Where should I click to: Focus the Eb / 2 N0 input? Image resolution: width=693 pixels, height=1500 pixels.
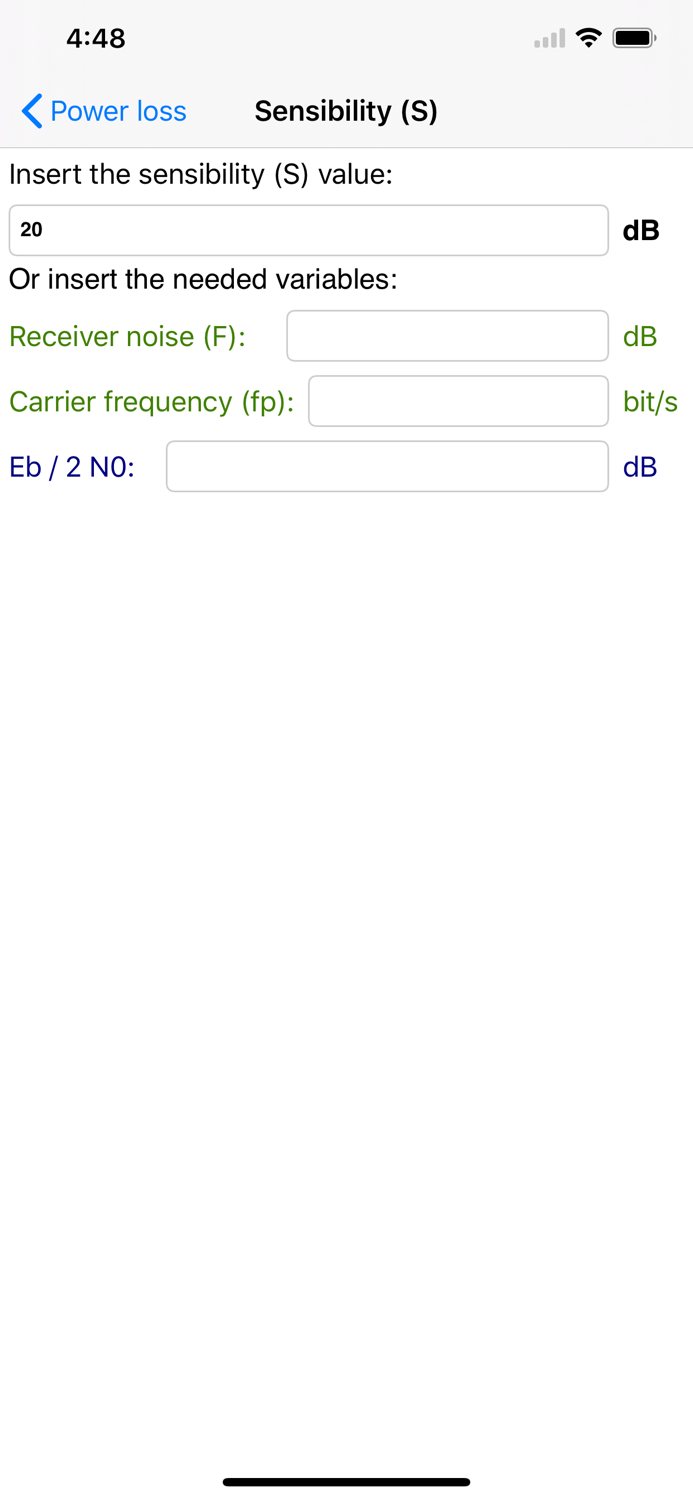[387, 466]
